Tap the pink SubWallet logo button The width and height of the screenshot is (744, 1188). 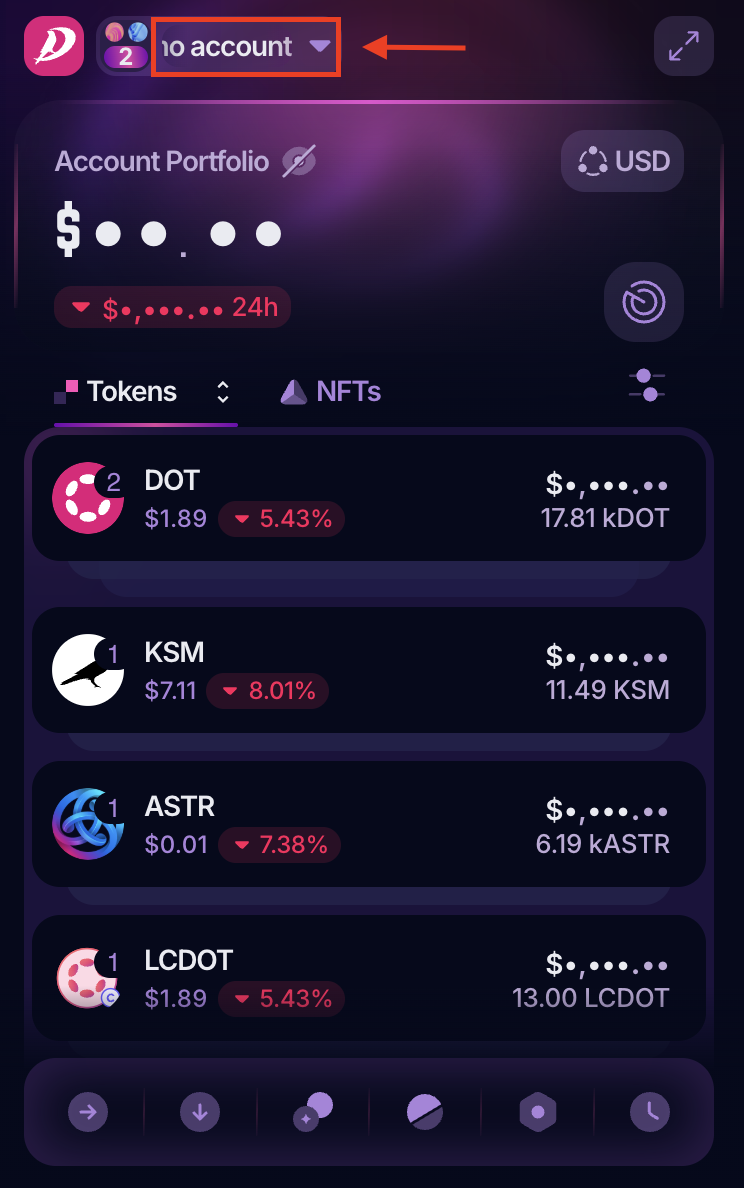tap(53, 46)
